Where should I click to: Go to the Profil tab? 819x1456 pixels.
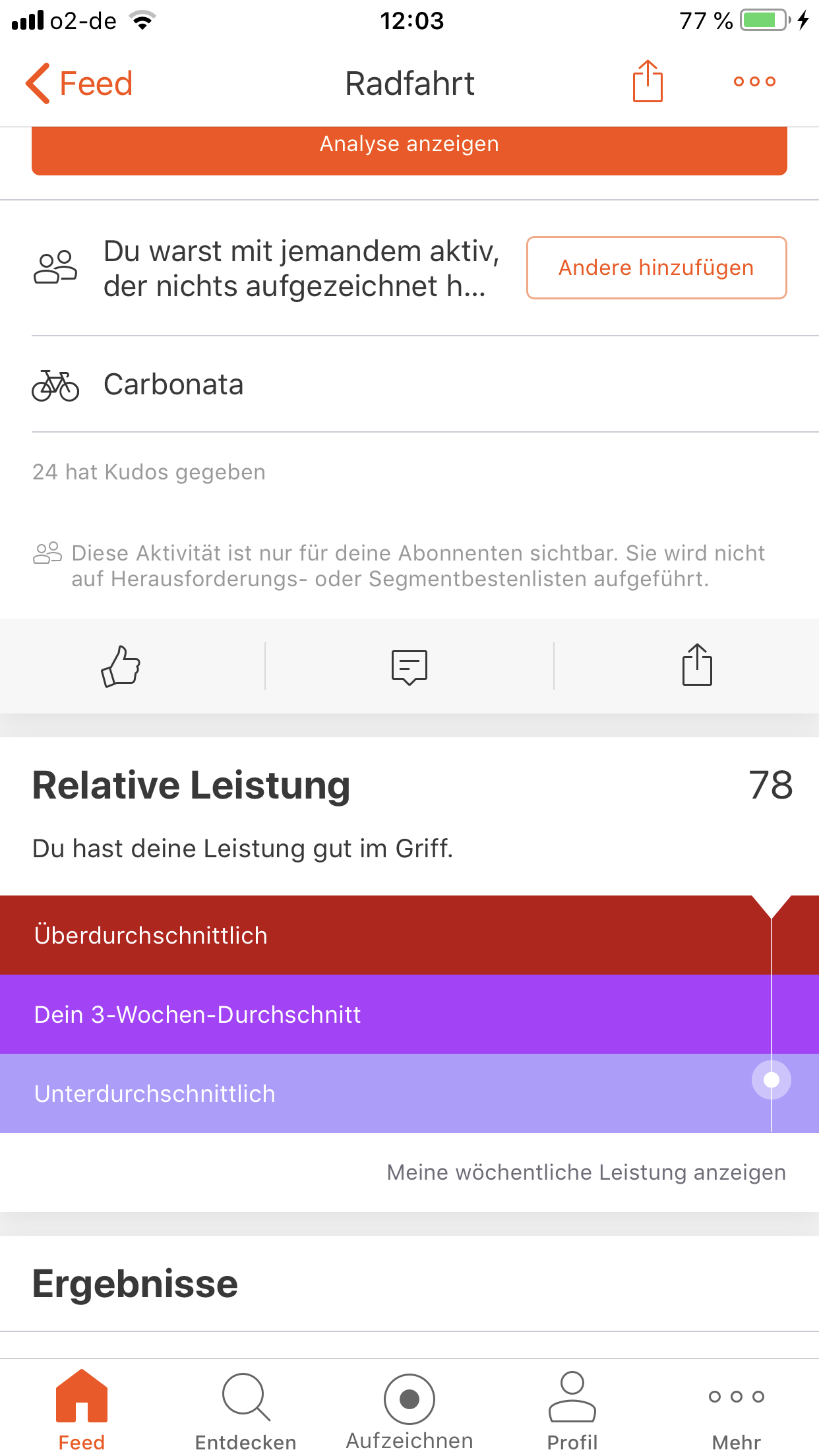572,1408
